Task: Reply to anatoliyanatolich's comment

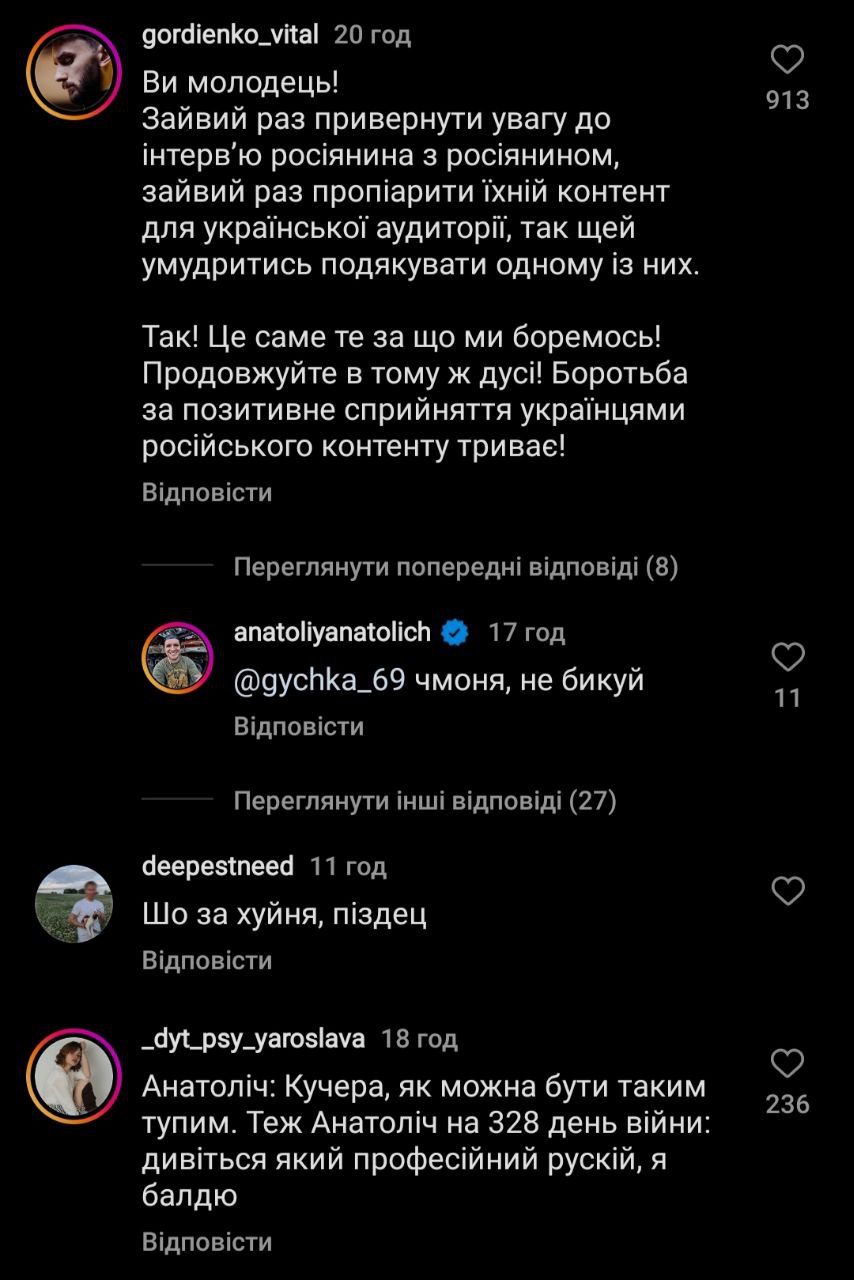Action: click(298, 727)
